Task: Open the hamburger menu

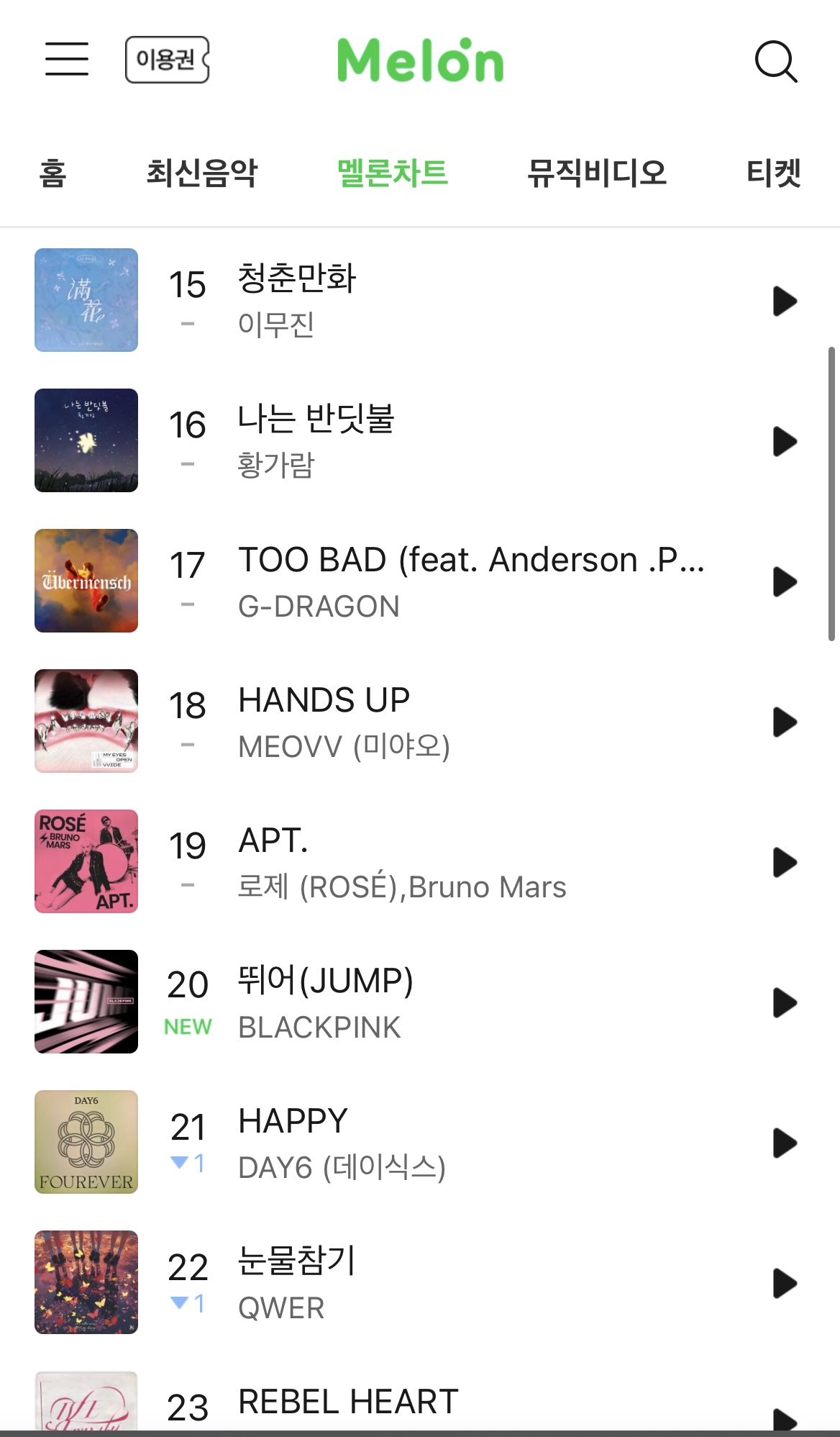Action: (67, 59)
